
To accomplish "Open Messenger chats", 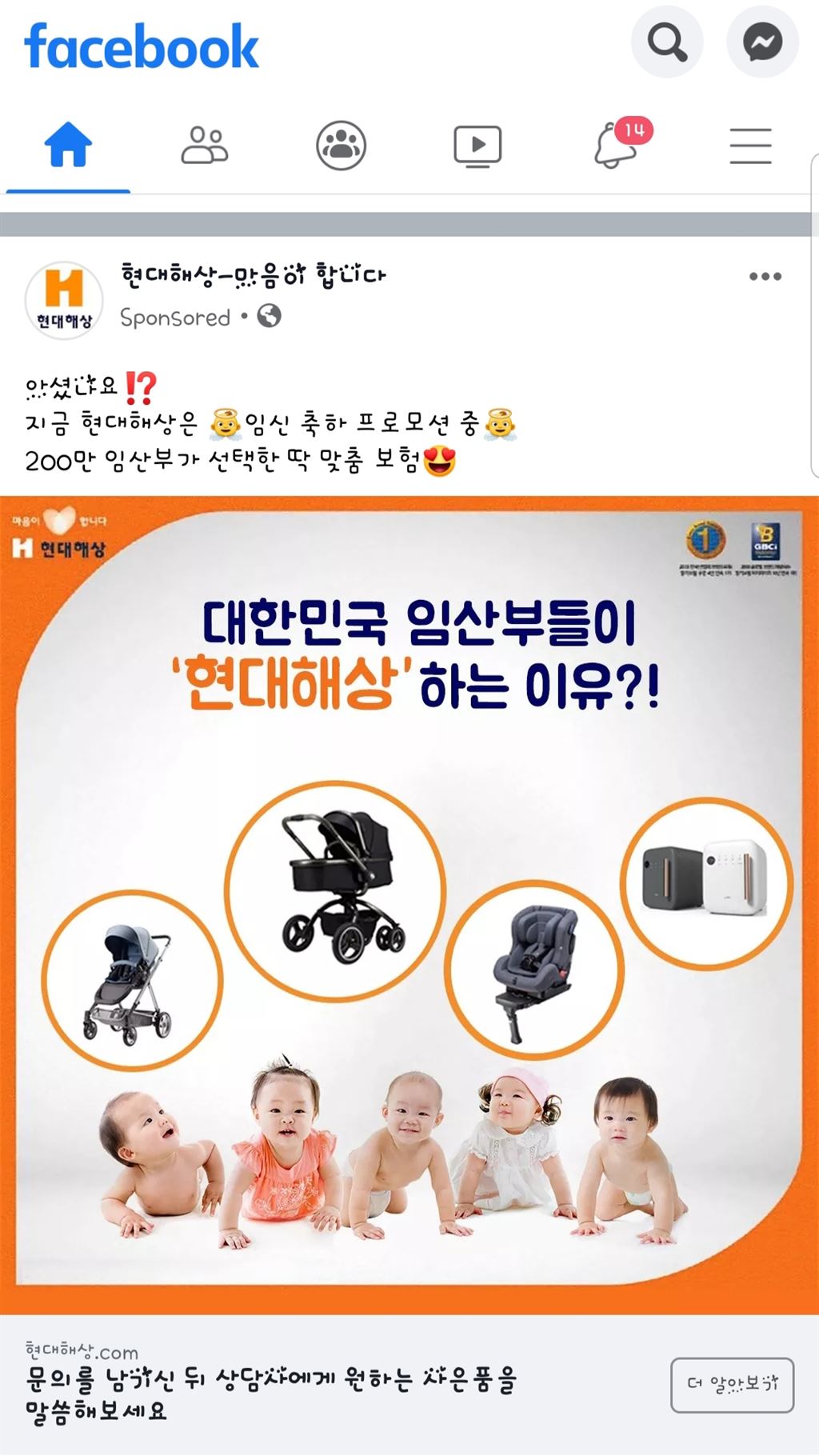I will (761, 42).
